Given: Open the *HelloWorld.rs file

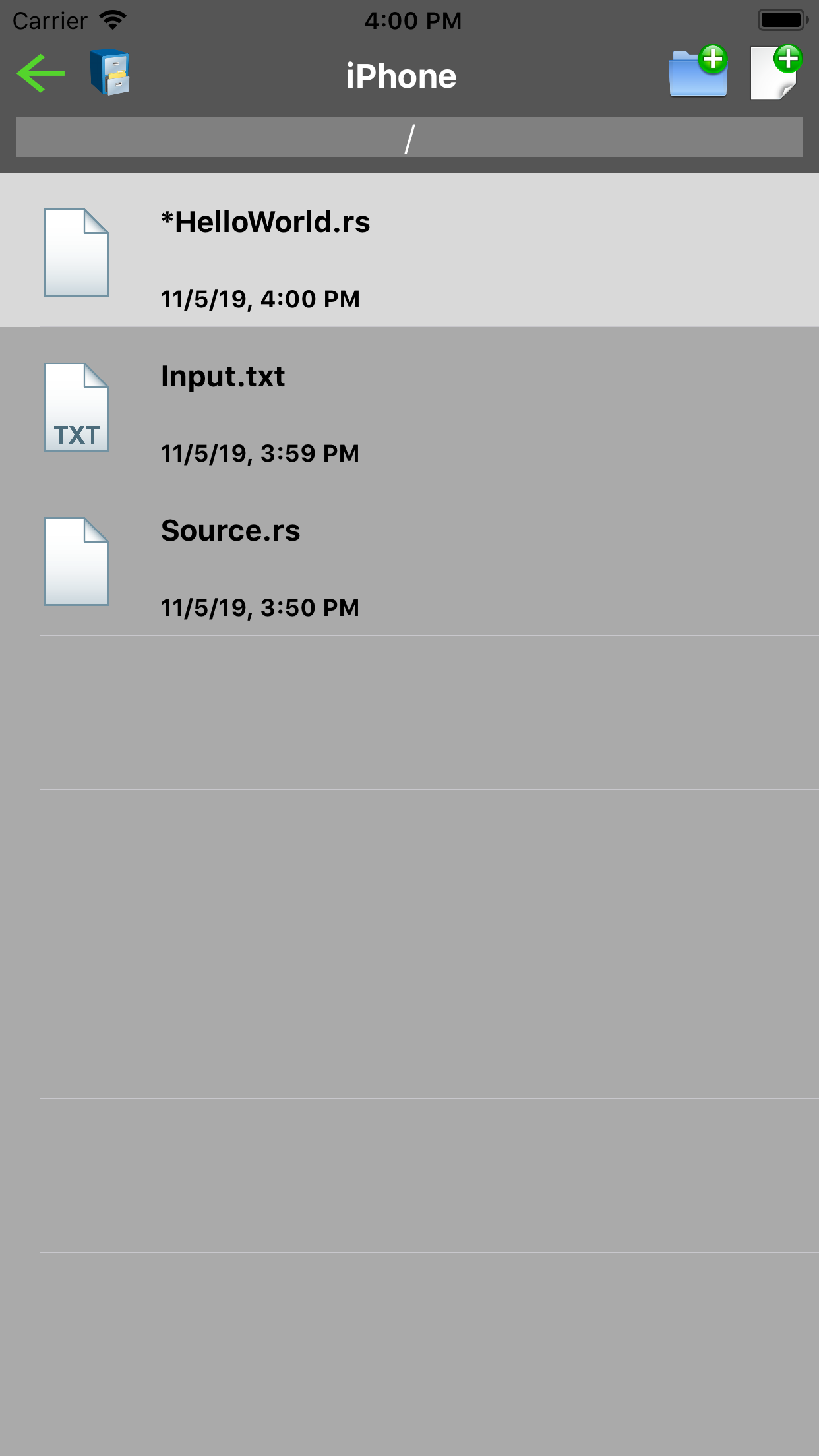Looking at the screenshot, I should (x=409, y=250).
